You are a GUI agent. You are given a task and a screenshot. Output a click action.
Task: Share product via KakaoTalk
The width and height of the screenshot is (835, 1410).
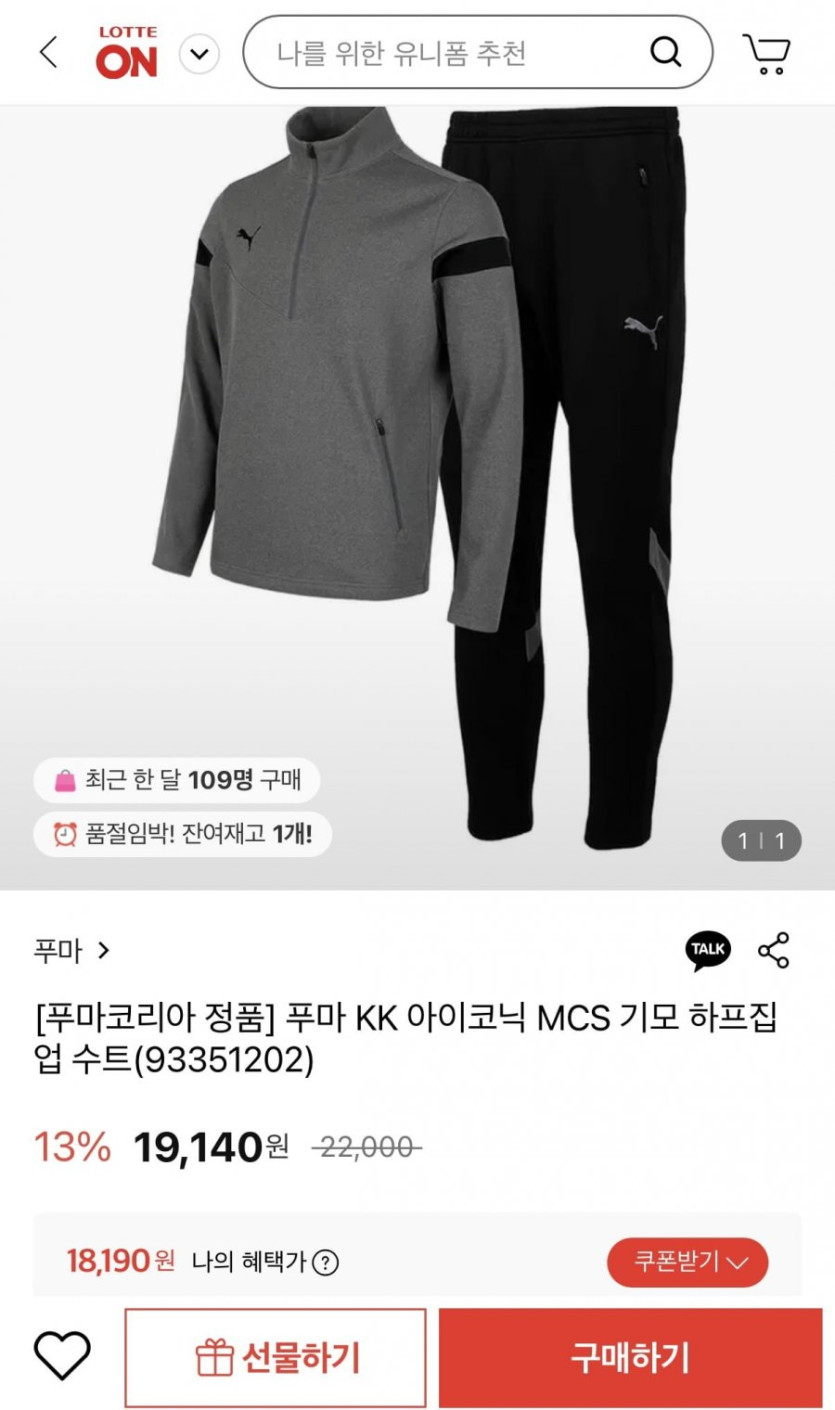click(x=708, y=950)
